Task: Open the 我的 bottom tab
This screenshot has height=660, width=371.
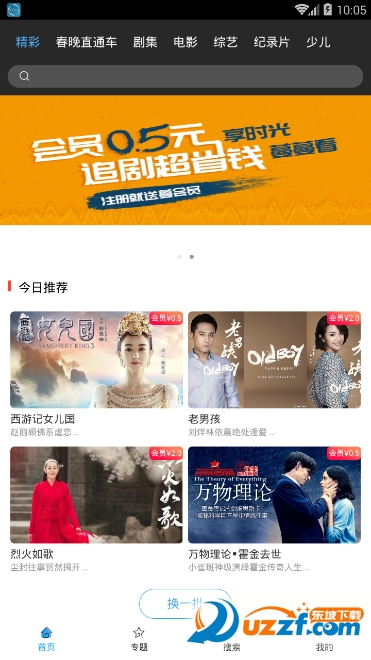Action: pyautogui.click(x=324, y=639)
